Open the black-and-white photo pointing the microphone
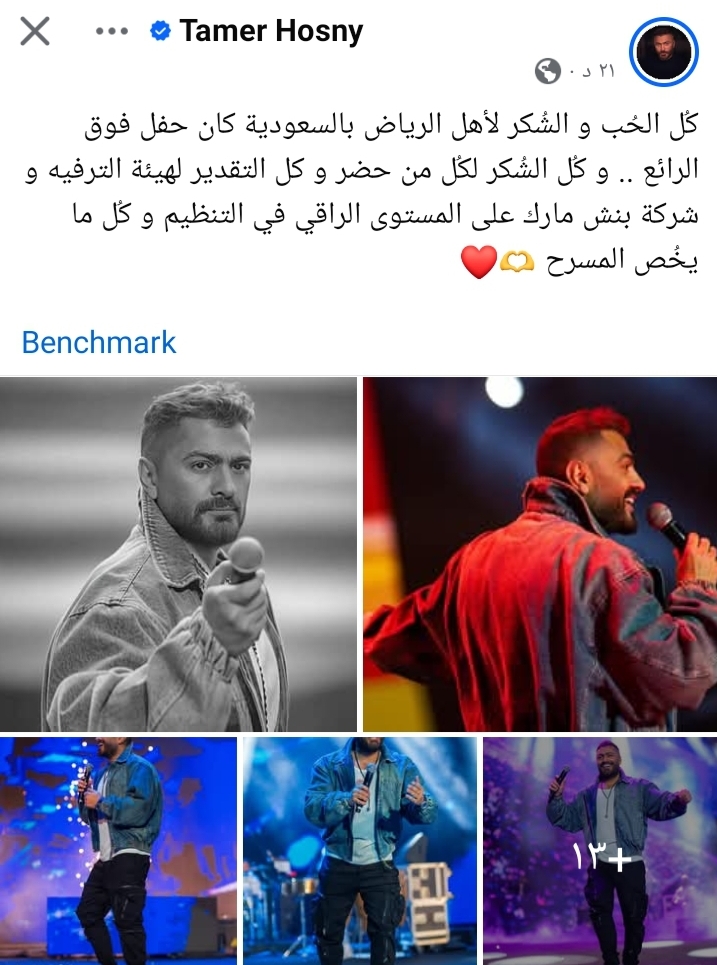The height and width of the screenshot is (965, 717). [x=179, y=554]
